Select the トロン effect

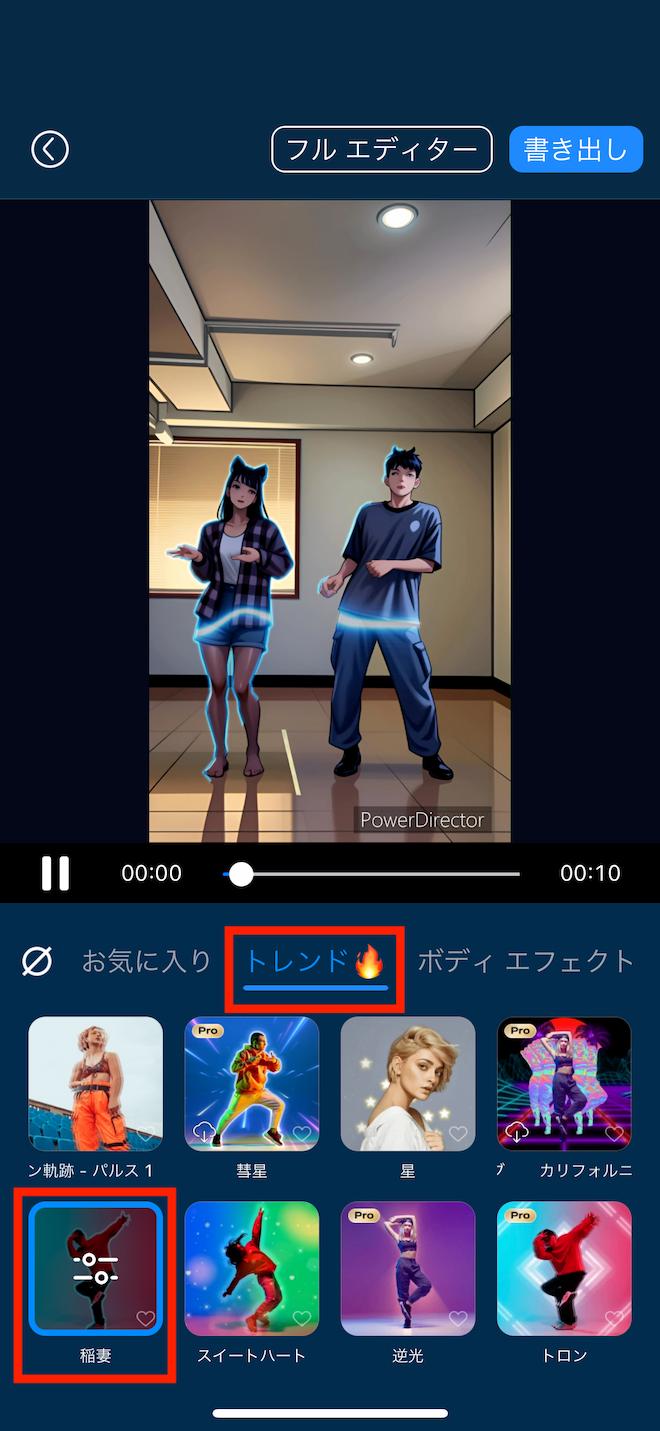[x=564, y=1269]
